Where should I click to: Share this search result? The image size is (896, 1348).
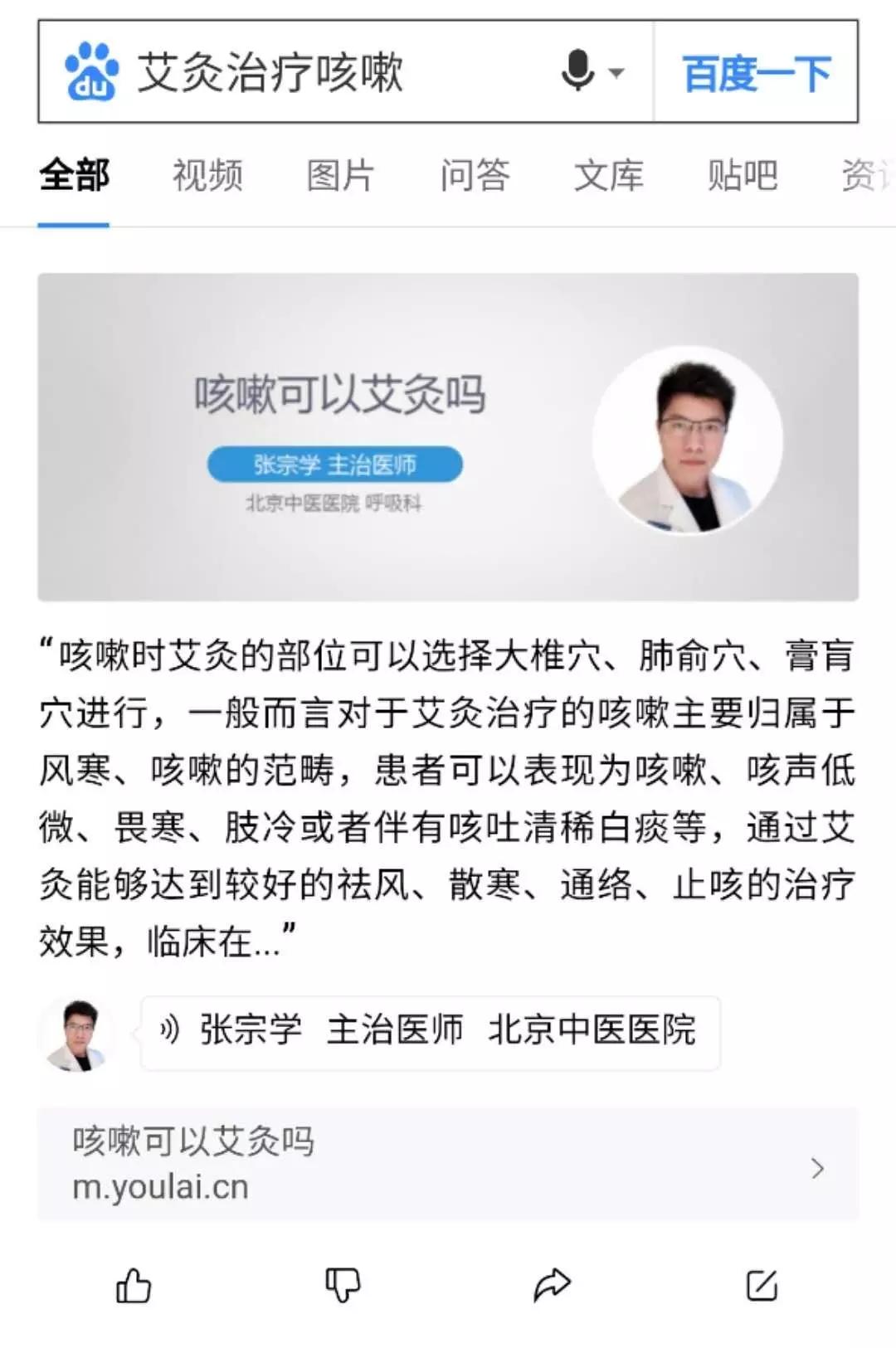[552, 1286]
